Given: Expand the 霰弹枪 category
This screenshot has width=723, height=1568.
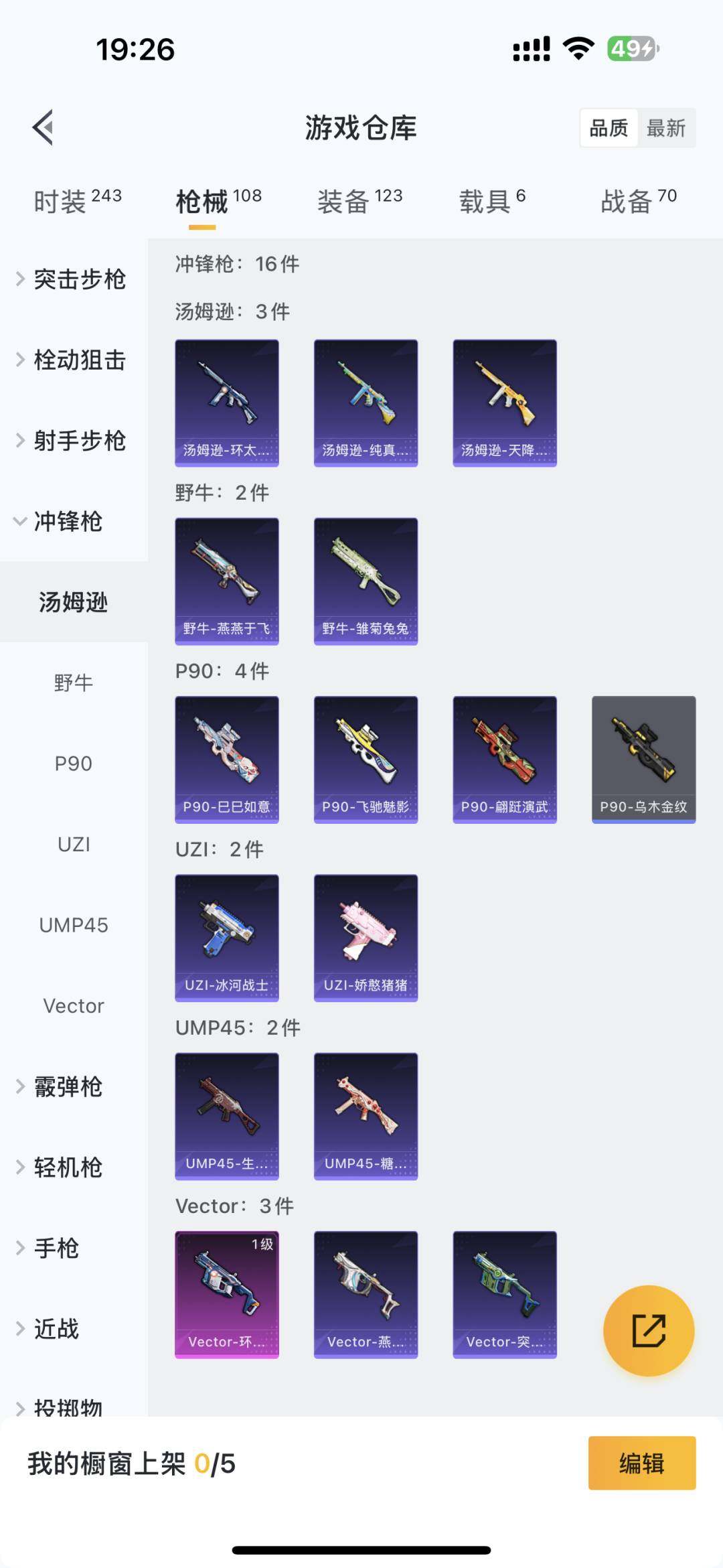Looking at the screenshot, I should (74, 1086).
